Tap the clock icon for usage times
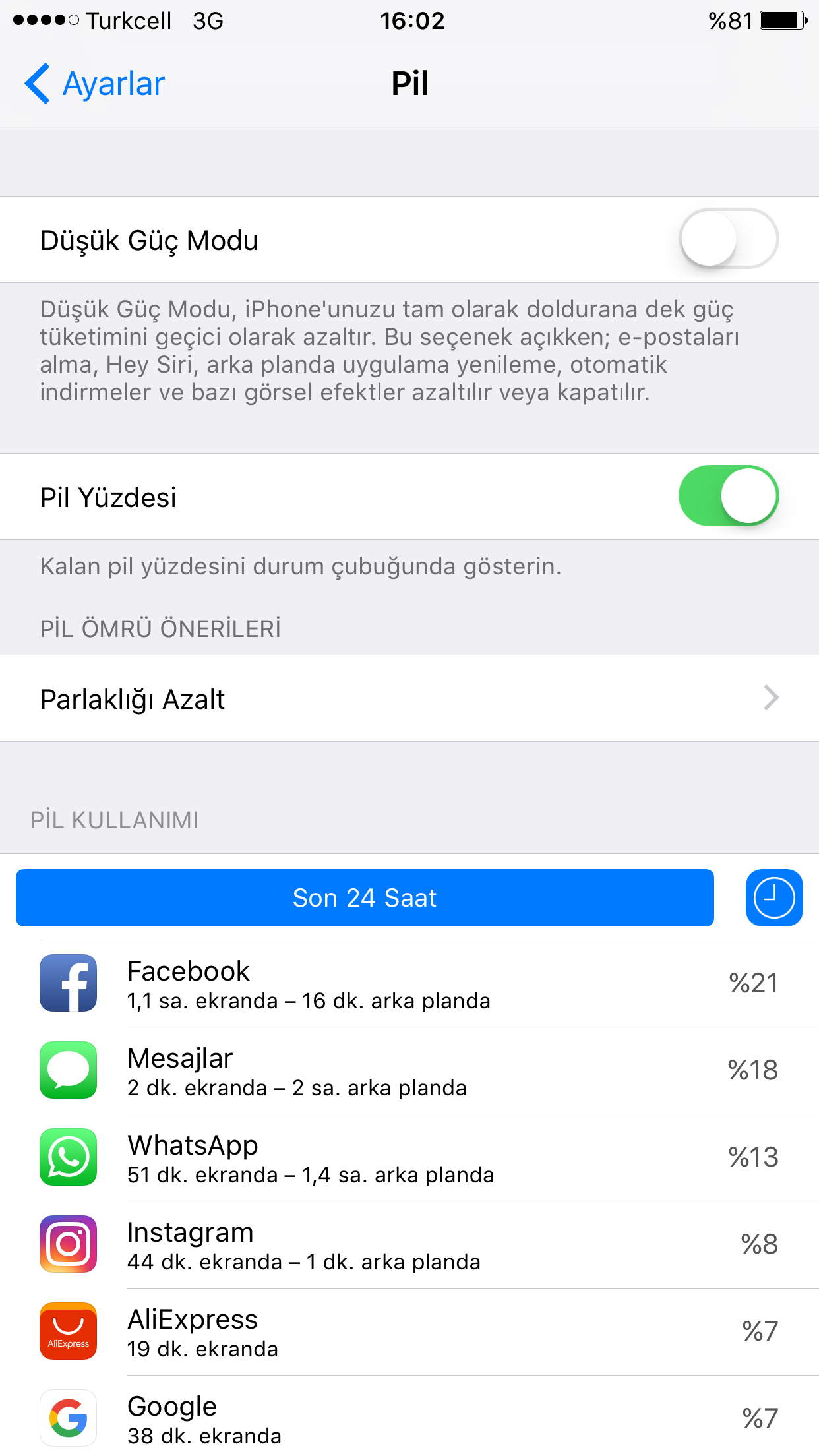819x1456 pixels. coord(774,897)
